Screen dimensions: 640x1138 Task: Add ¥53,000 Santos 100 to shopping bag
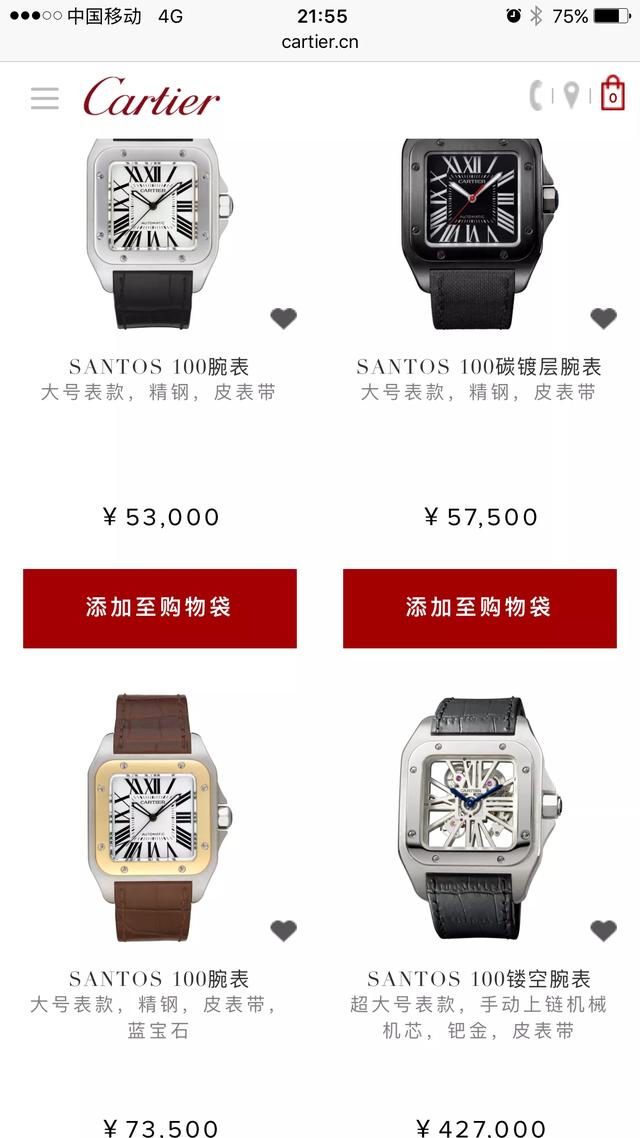click(160, 608)
